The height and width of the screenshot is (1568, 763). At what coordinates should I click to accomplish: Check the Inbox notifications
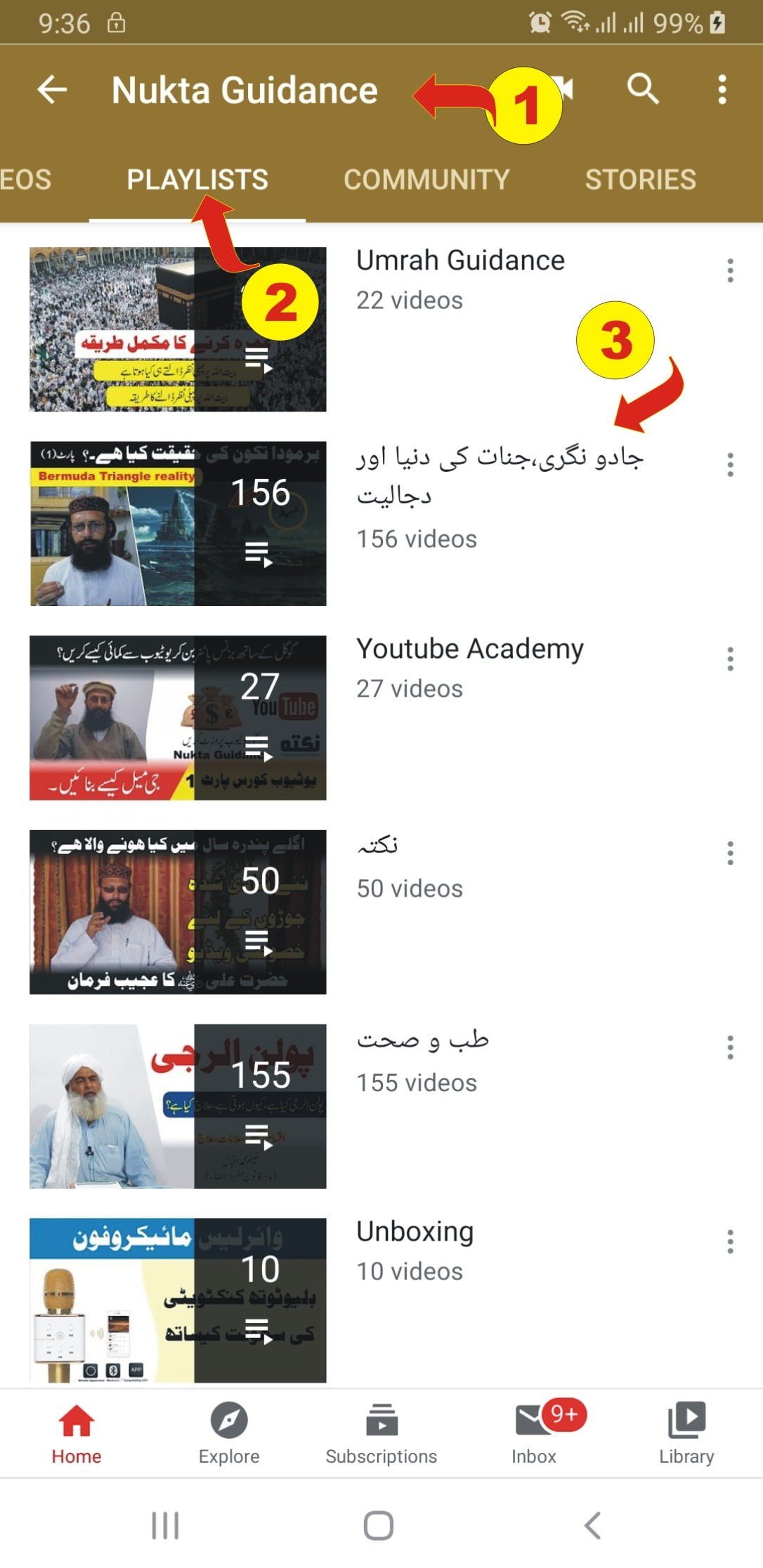click(x=534, y=1434)
